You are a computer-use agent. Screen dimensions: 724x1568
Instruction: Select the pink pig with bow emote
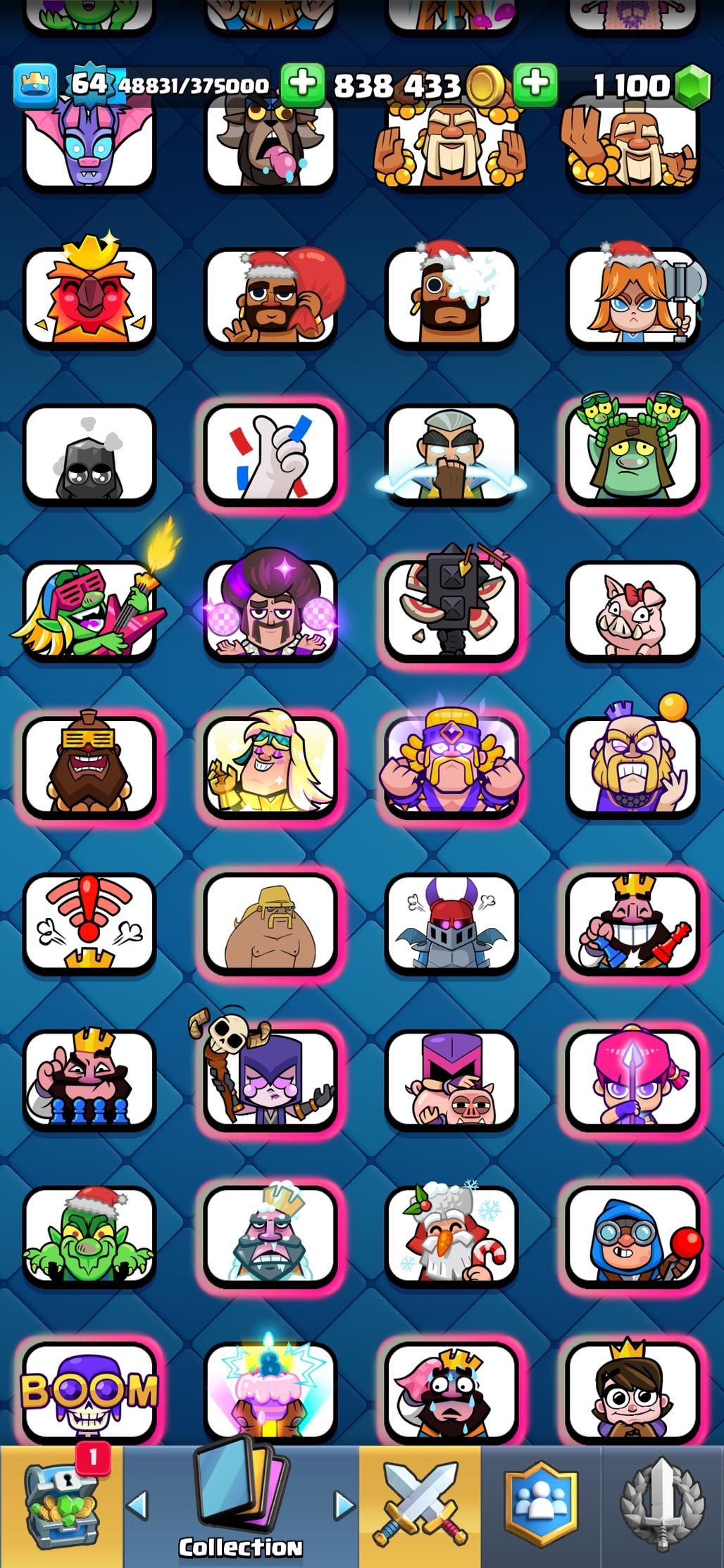point(632,610)
